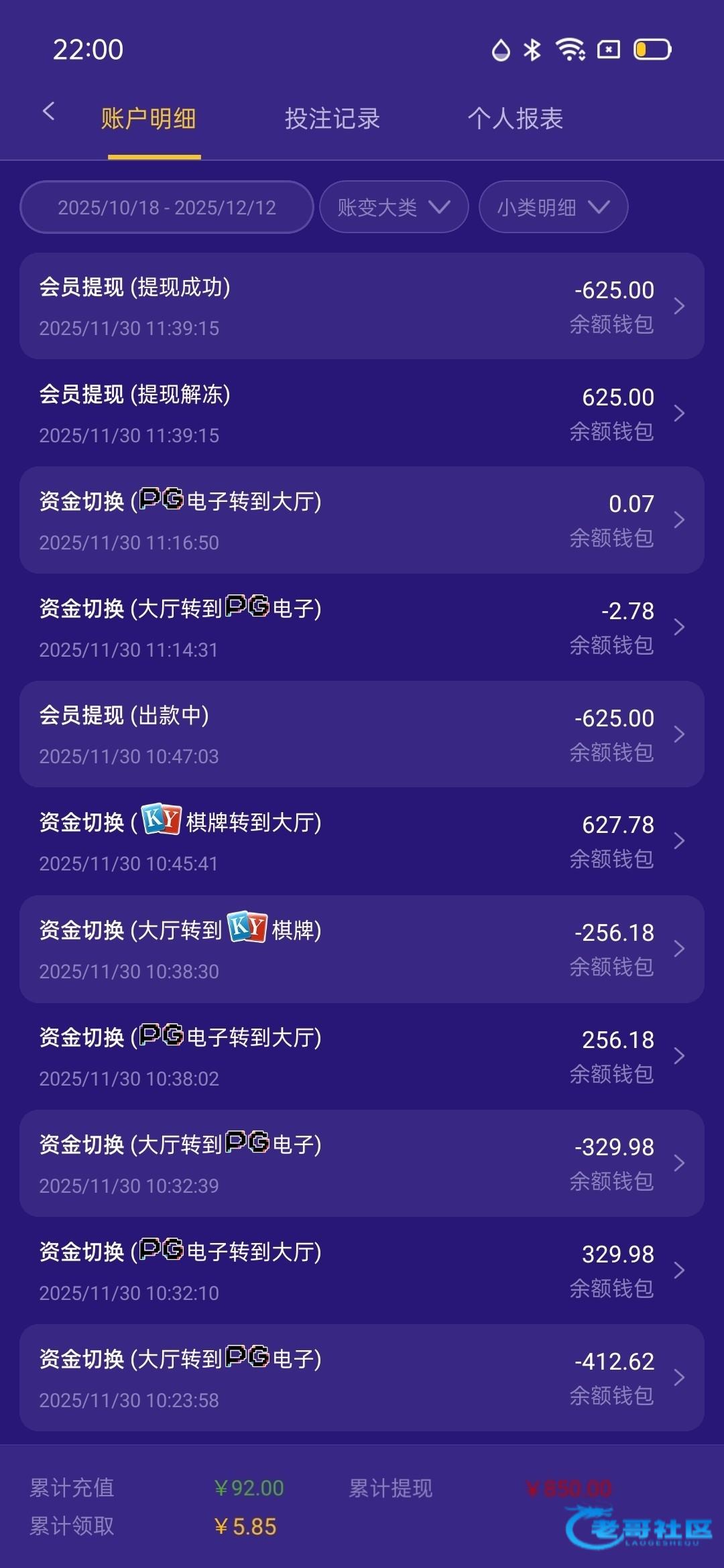
Task: Open the 会员提现 (出款中) record
Action: tap(362, 734)
